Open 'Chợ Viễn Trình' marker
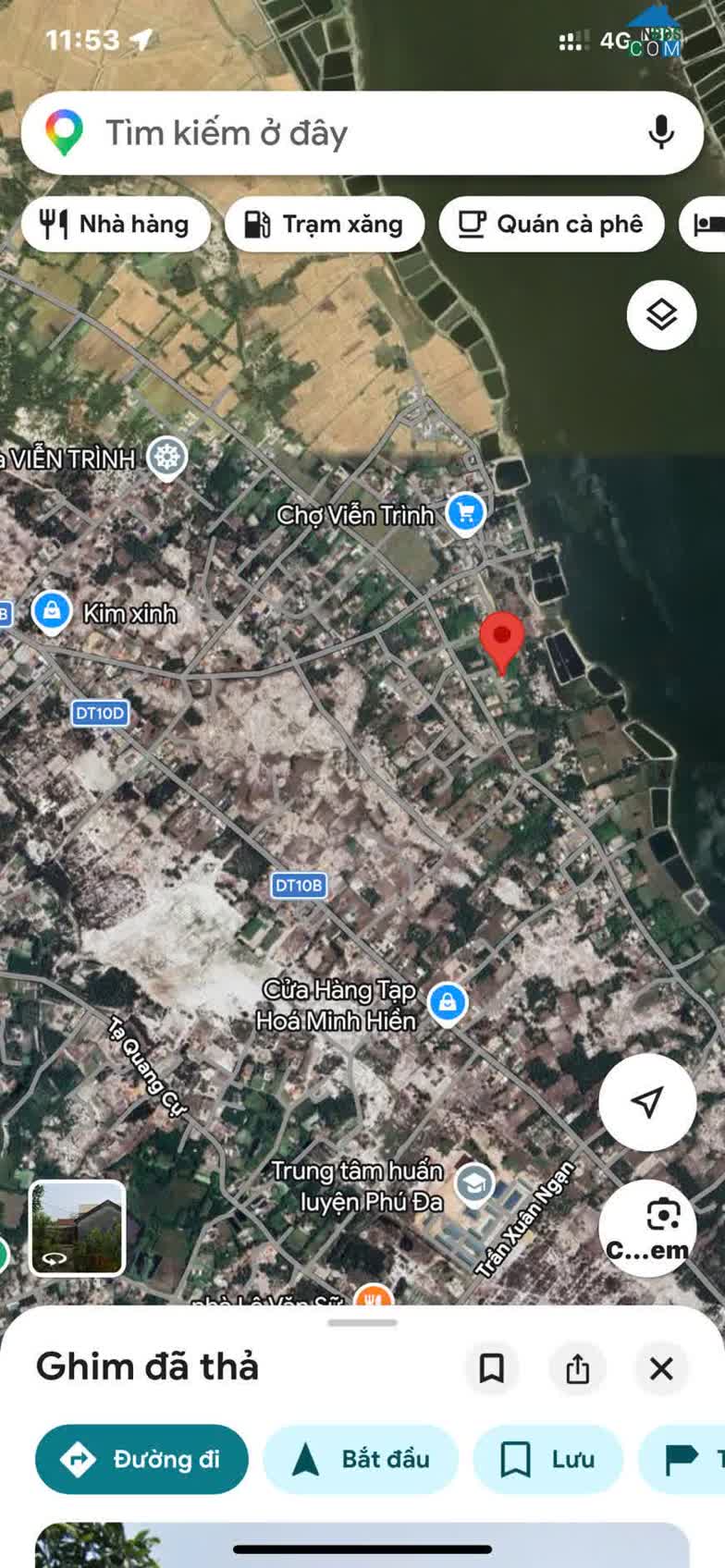 tap(465, 512)
